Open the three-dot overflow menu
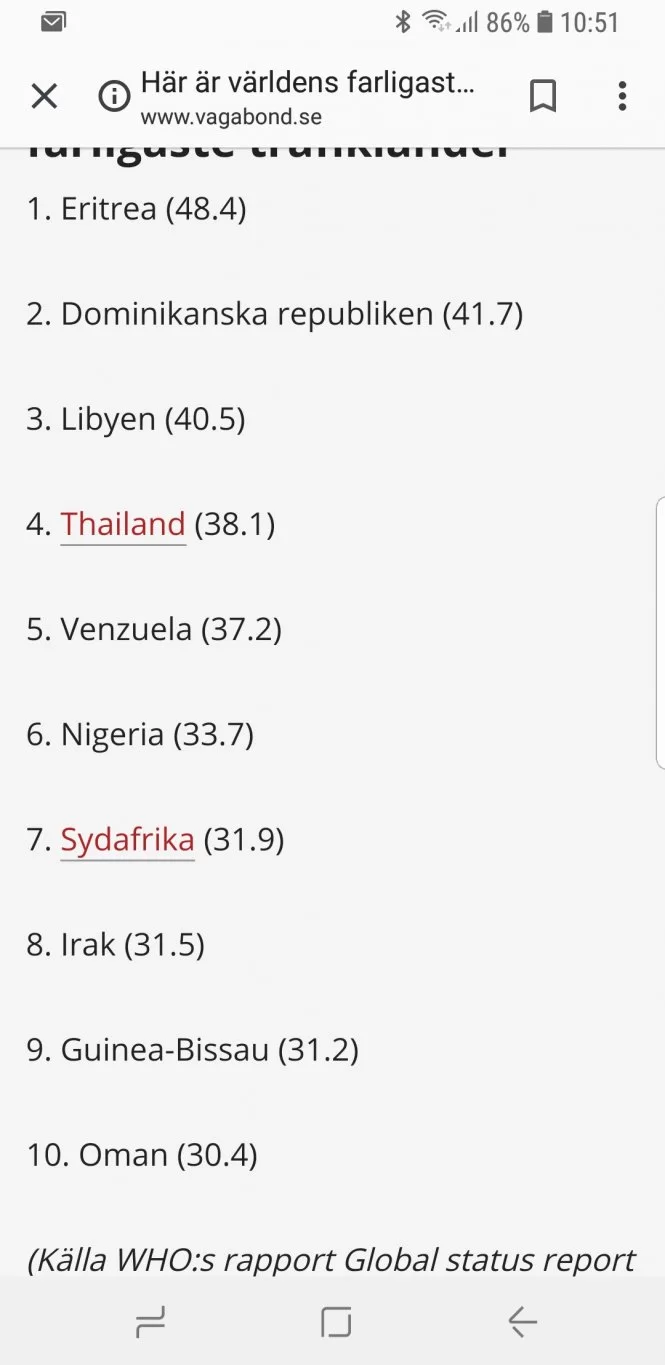The width and height of the screenshot is (665, 1365). 622,96
